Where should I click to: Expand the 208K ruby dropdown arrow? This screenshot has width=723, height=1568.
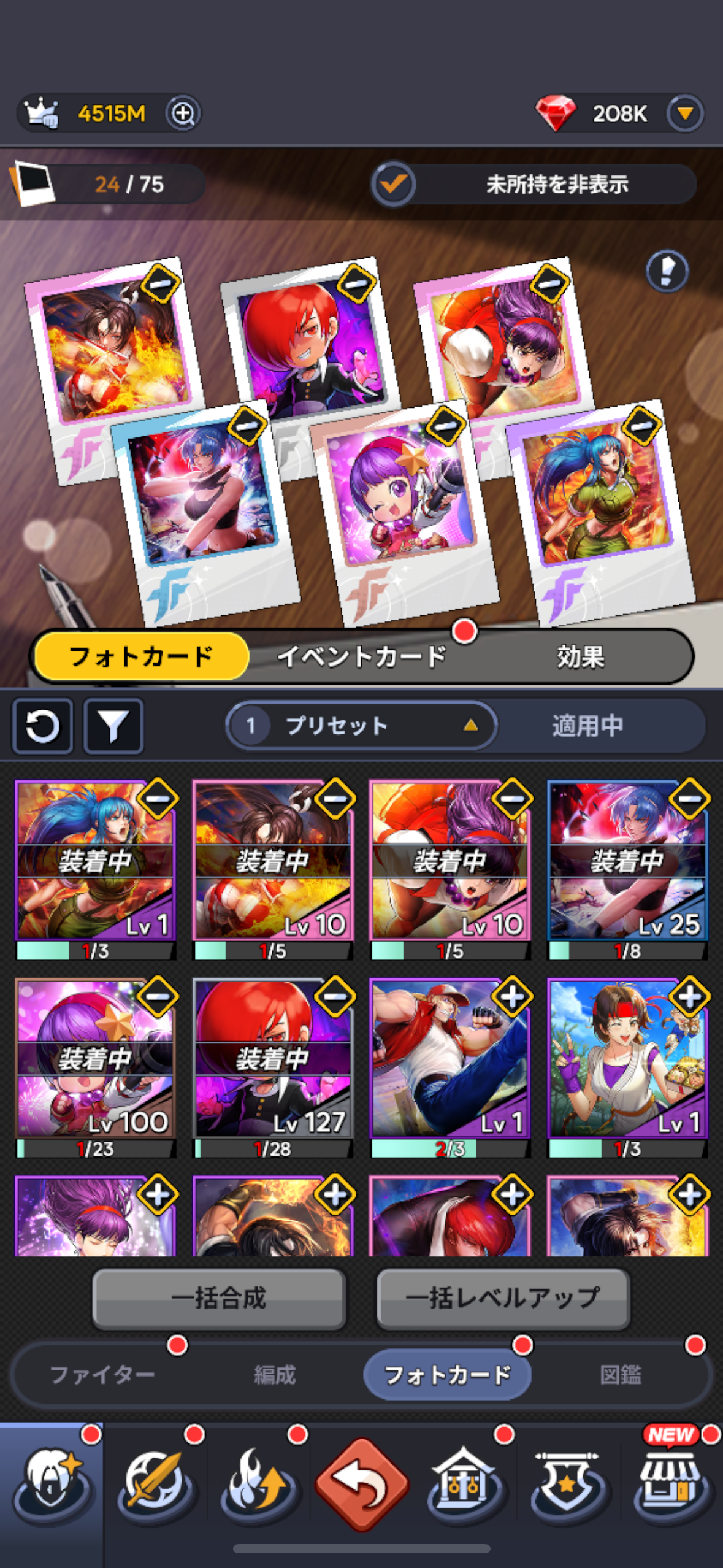click(x=684, y=113)
